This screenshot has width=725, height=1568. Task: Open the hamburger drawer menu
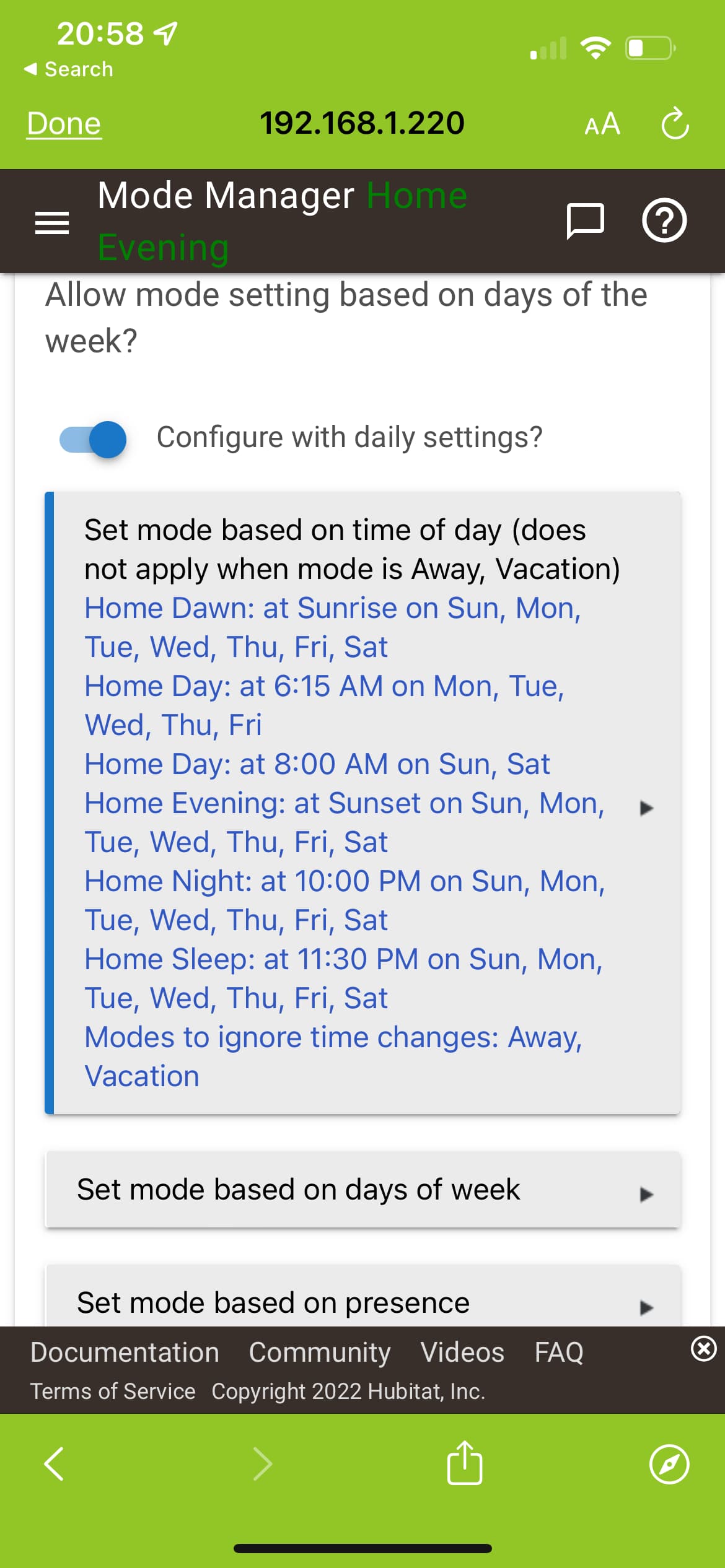coord(52,223)
